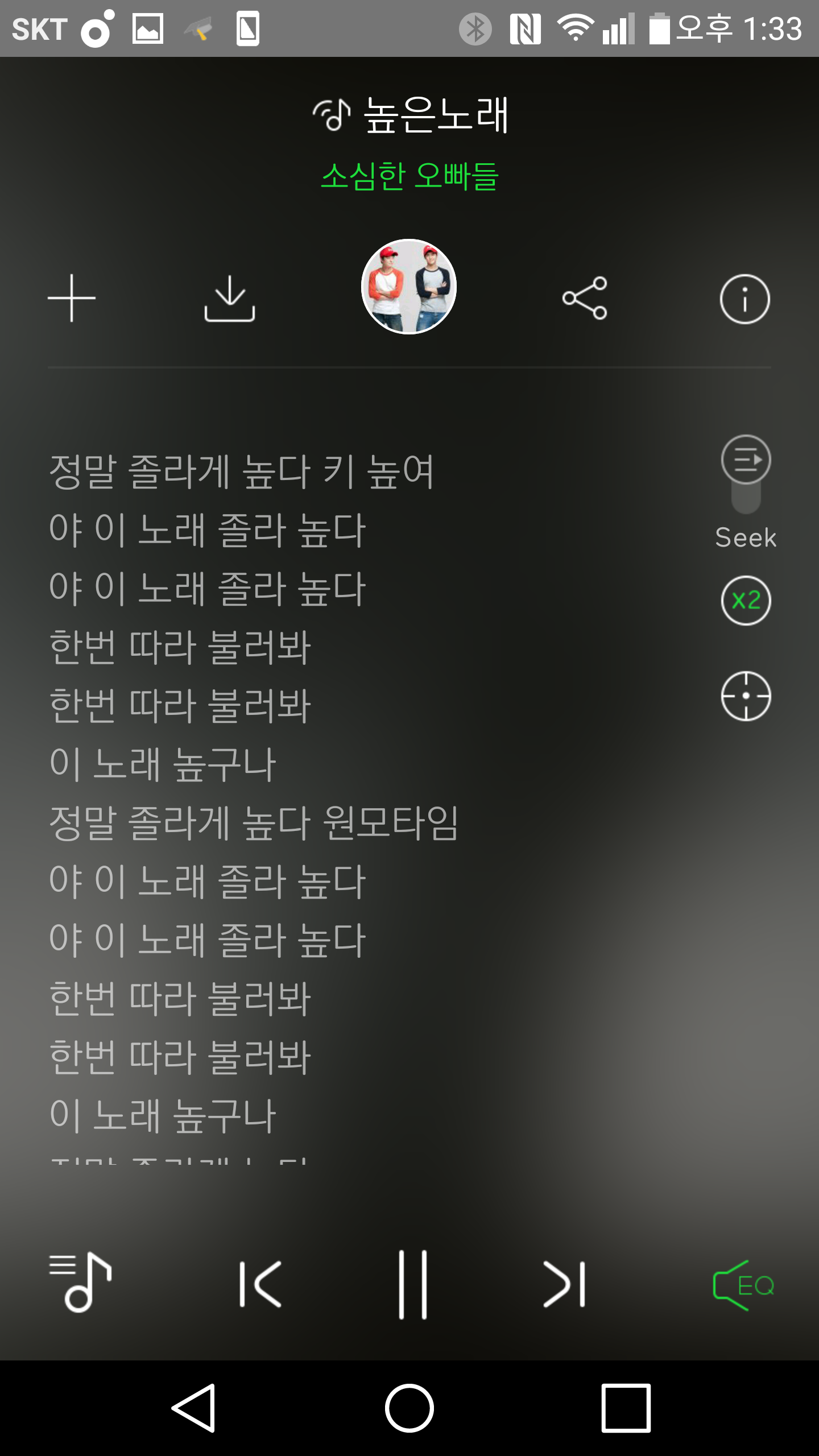Go to the home screen
Screen dimensions: 819x1456
point(409,1408)
